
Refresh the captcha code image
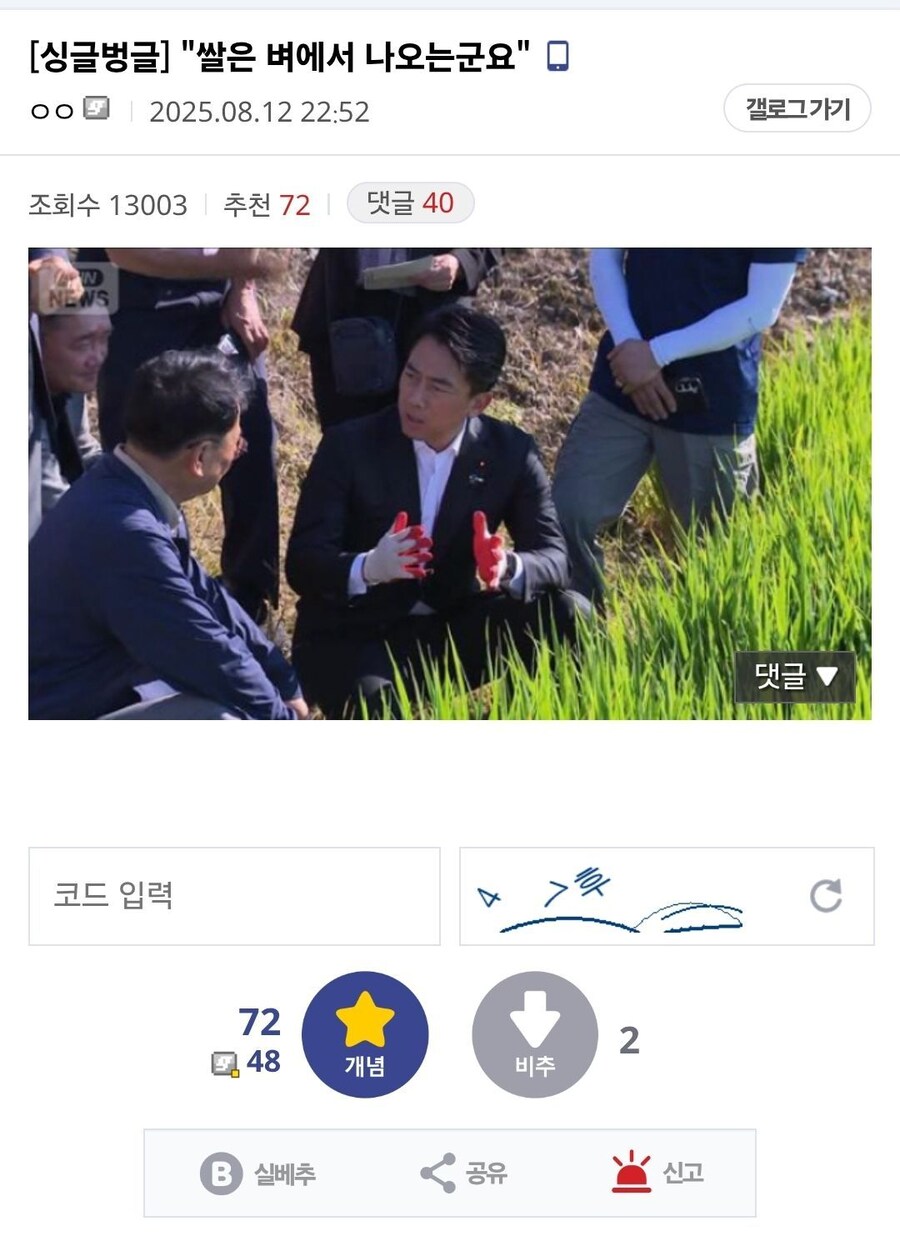[x=826, y=896]
